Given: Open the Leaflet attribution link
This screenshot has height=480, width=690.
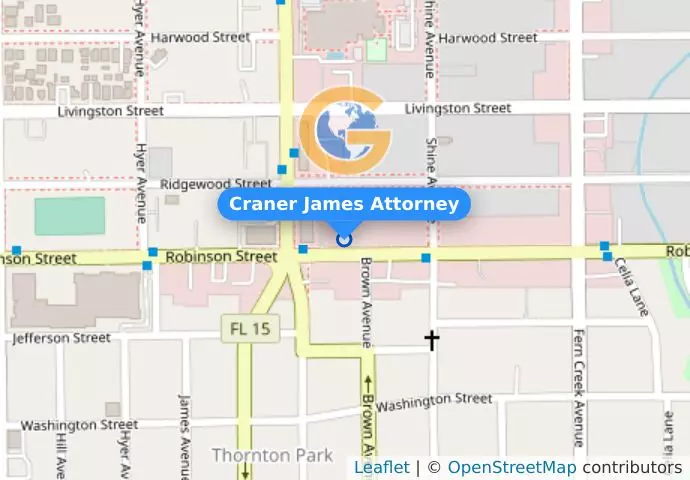Looking at the screenshot, I should coord(381,467).
